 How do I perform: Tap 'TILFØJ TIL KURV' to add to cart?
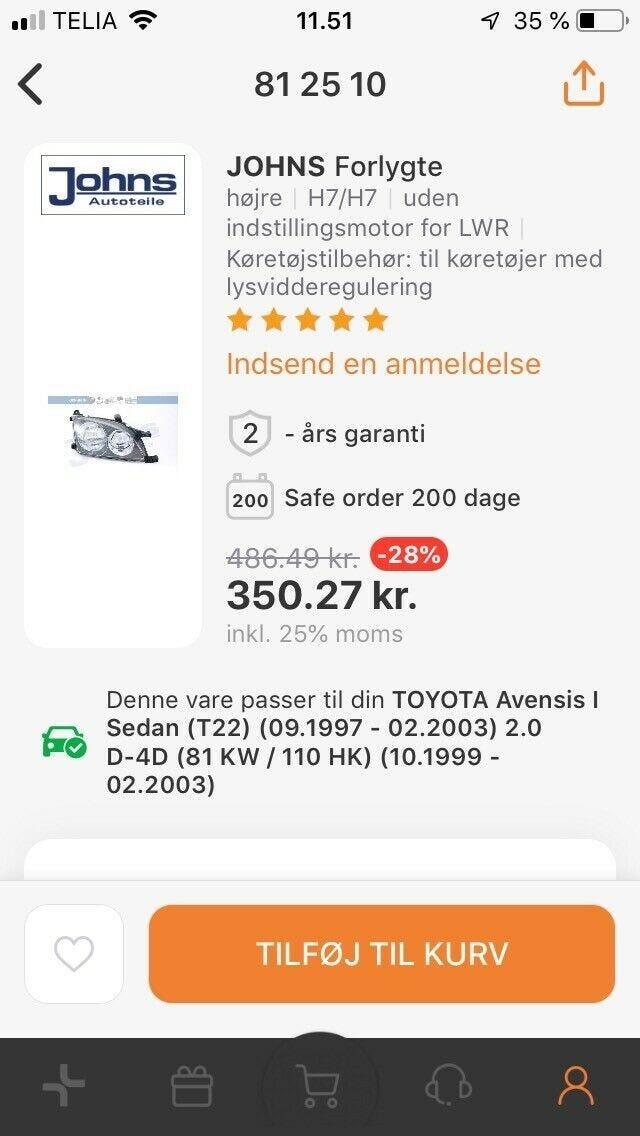point(382,953)
